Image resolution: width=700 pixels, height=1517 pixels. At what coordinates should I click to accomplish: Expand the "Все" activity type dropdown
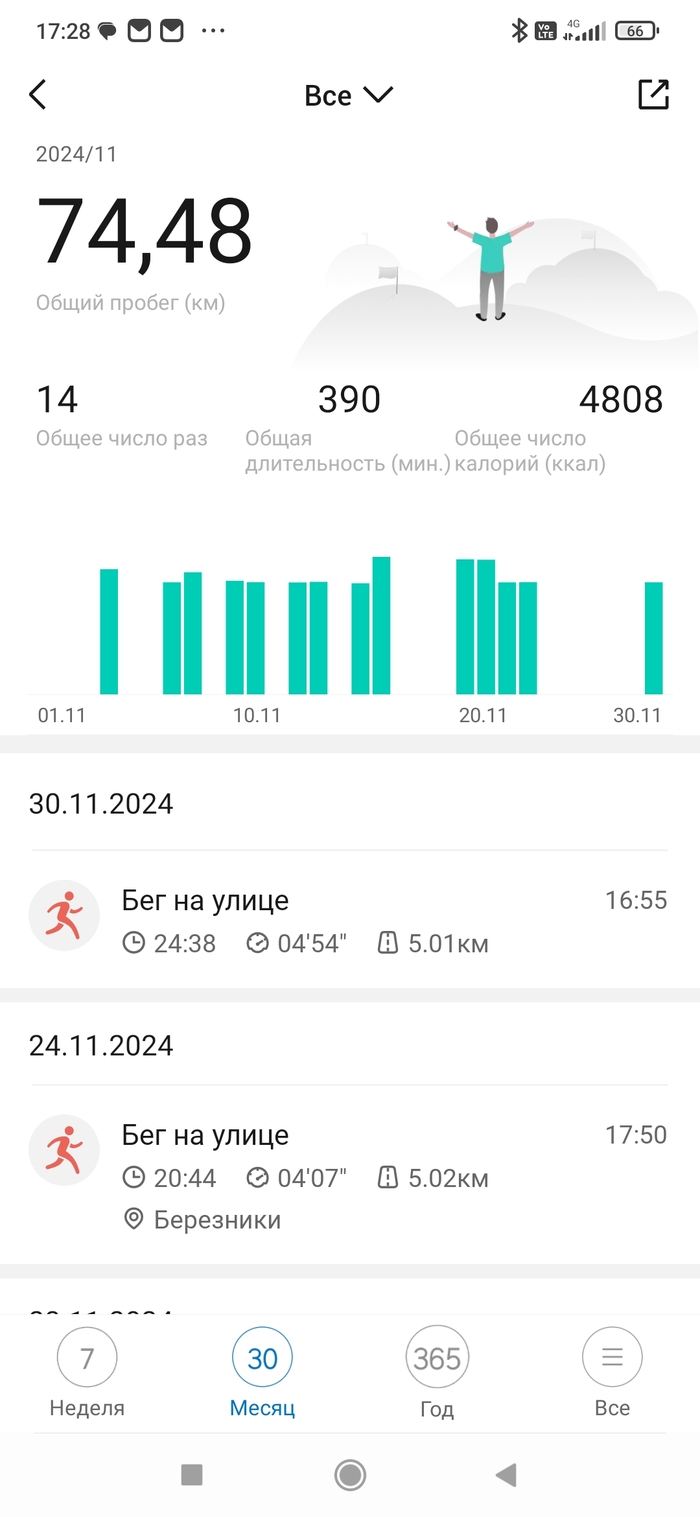[x=348, y=95]
